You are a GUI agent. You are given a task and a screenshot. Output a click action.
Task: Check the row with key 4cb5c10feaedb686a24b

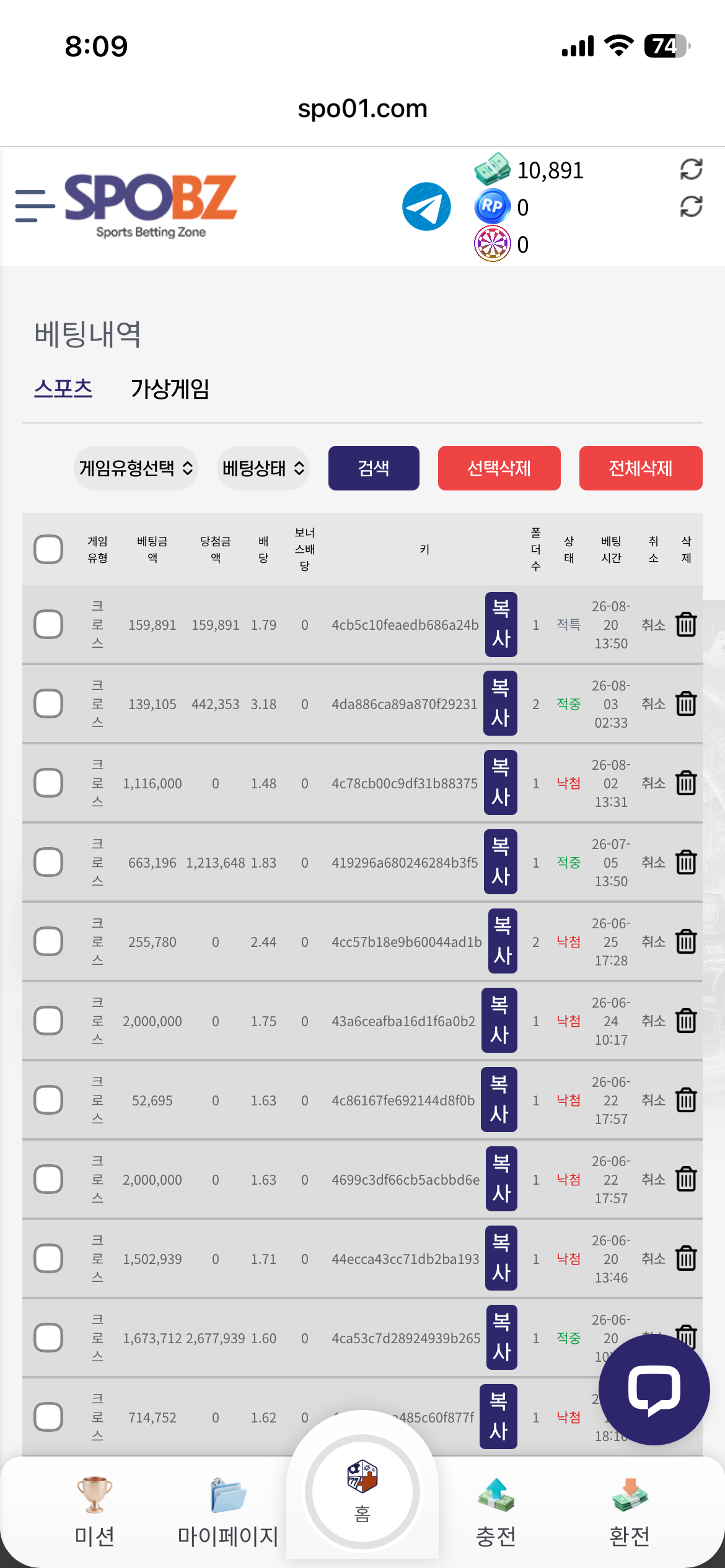[48, 624]
